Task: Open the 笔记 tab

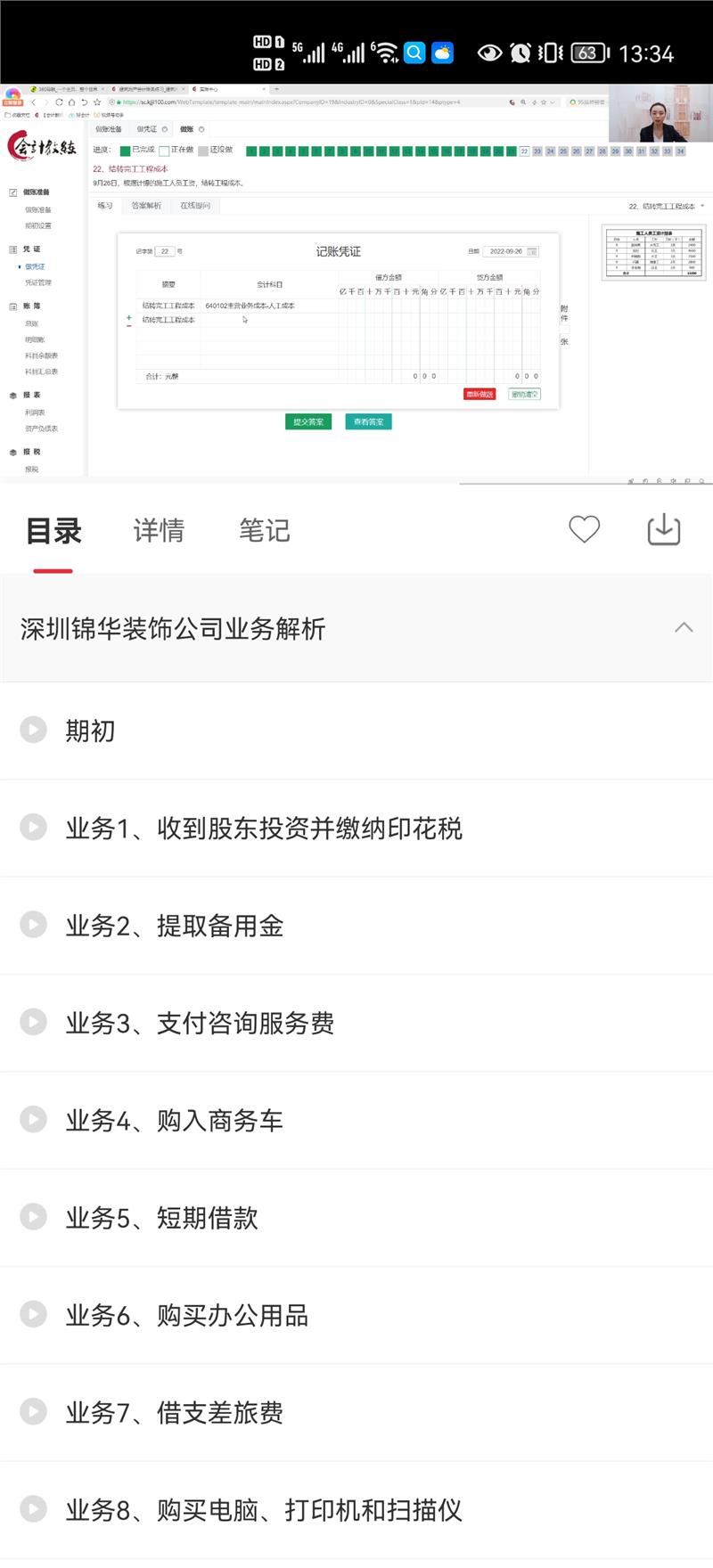Action: pos(264,531)
